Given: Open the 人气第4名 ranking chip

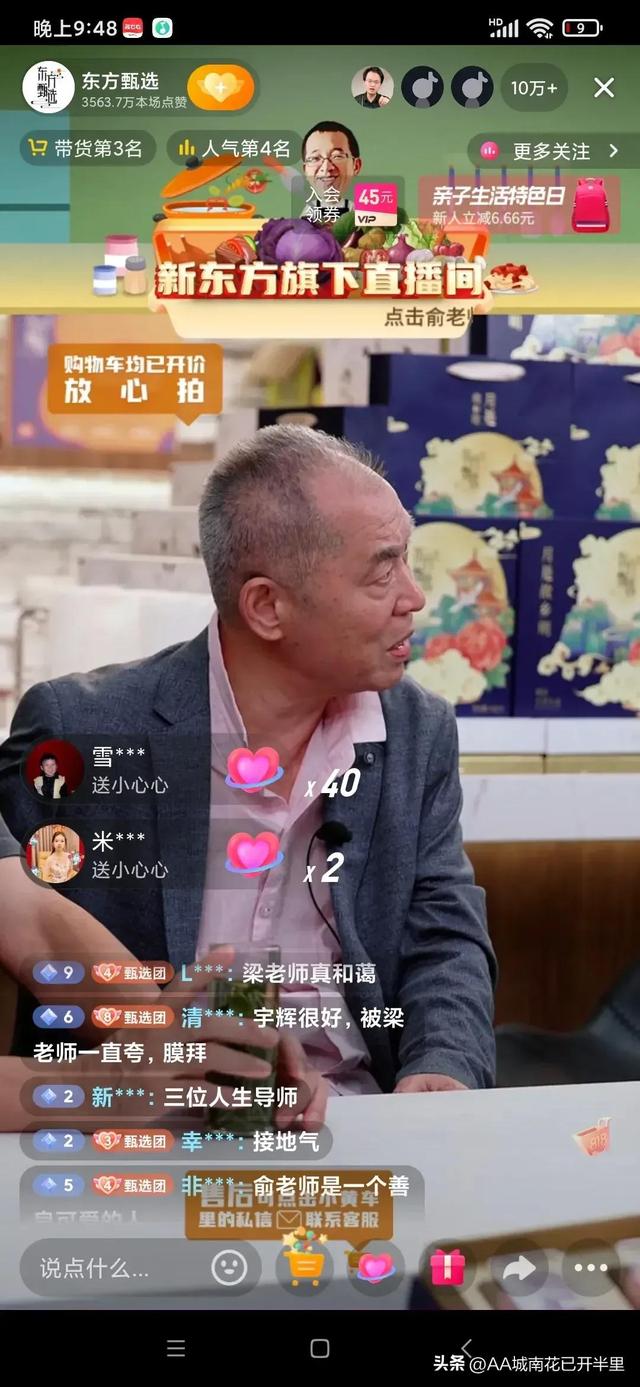Looking at the screenshot, I should click(x=232, y=150).
